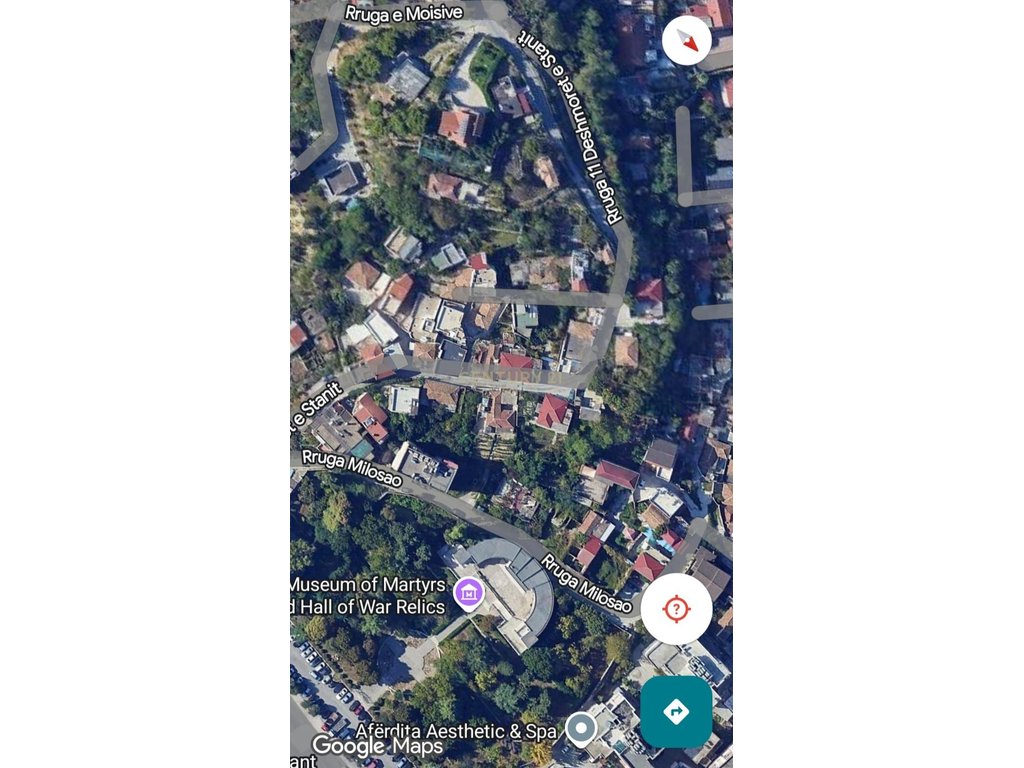Screen dimensions: 1024x768
Task: Tap the compass to reset map orientation
Action: pos(687,41)
